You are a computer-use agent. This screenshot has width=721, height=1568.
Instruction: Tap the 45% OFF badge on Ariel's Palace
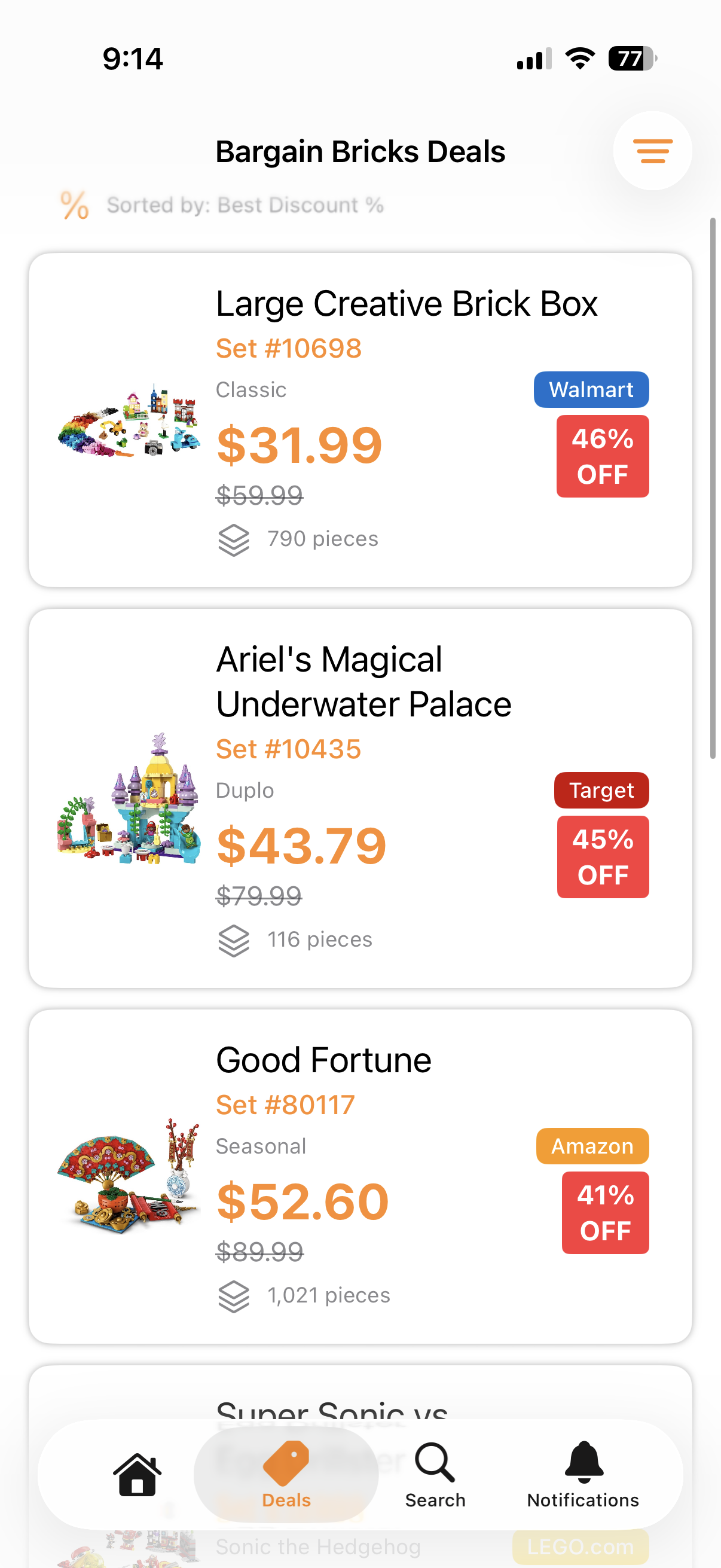coord(603,856)
